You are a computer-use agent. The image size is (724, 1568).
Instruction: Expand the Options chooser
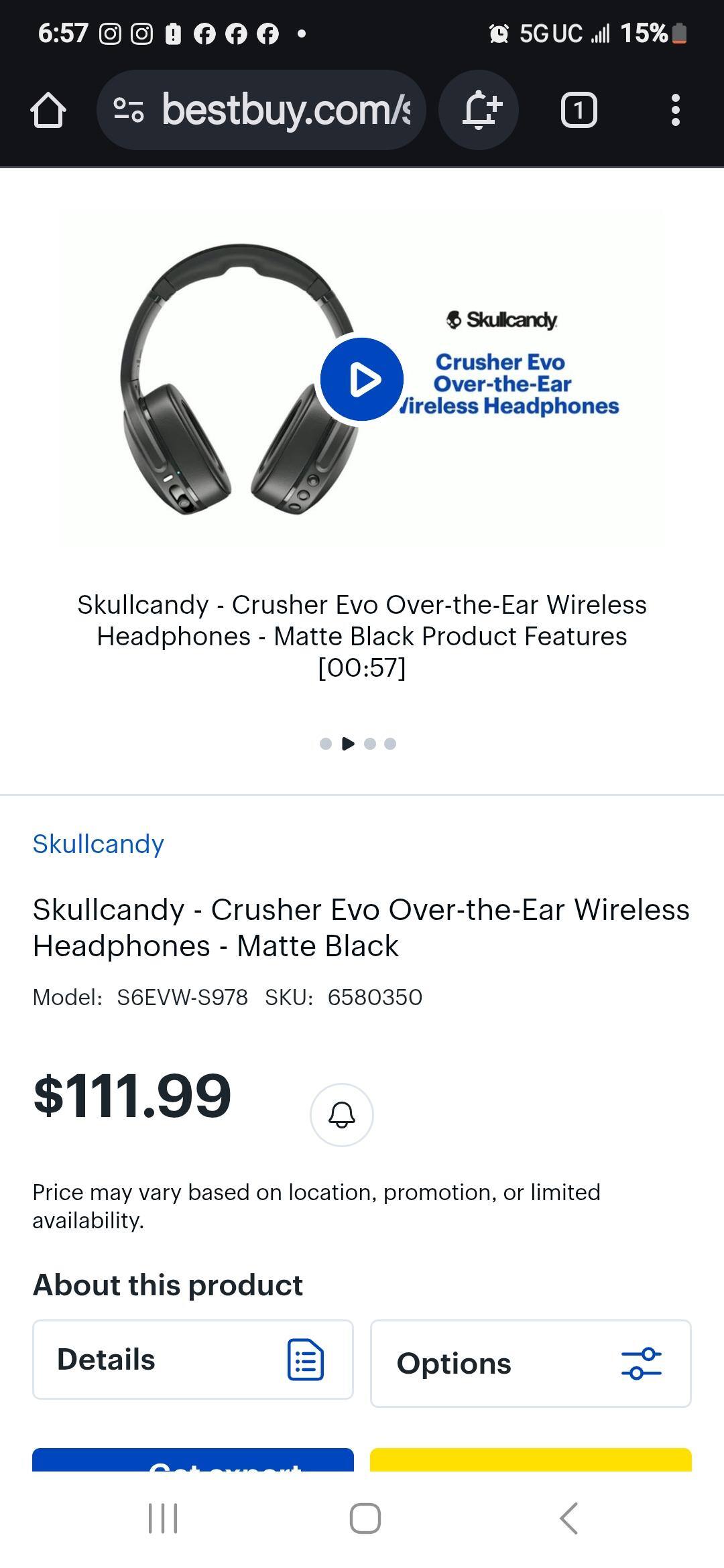[530, 1362]
